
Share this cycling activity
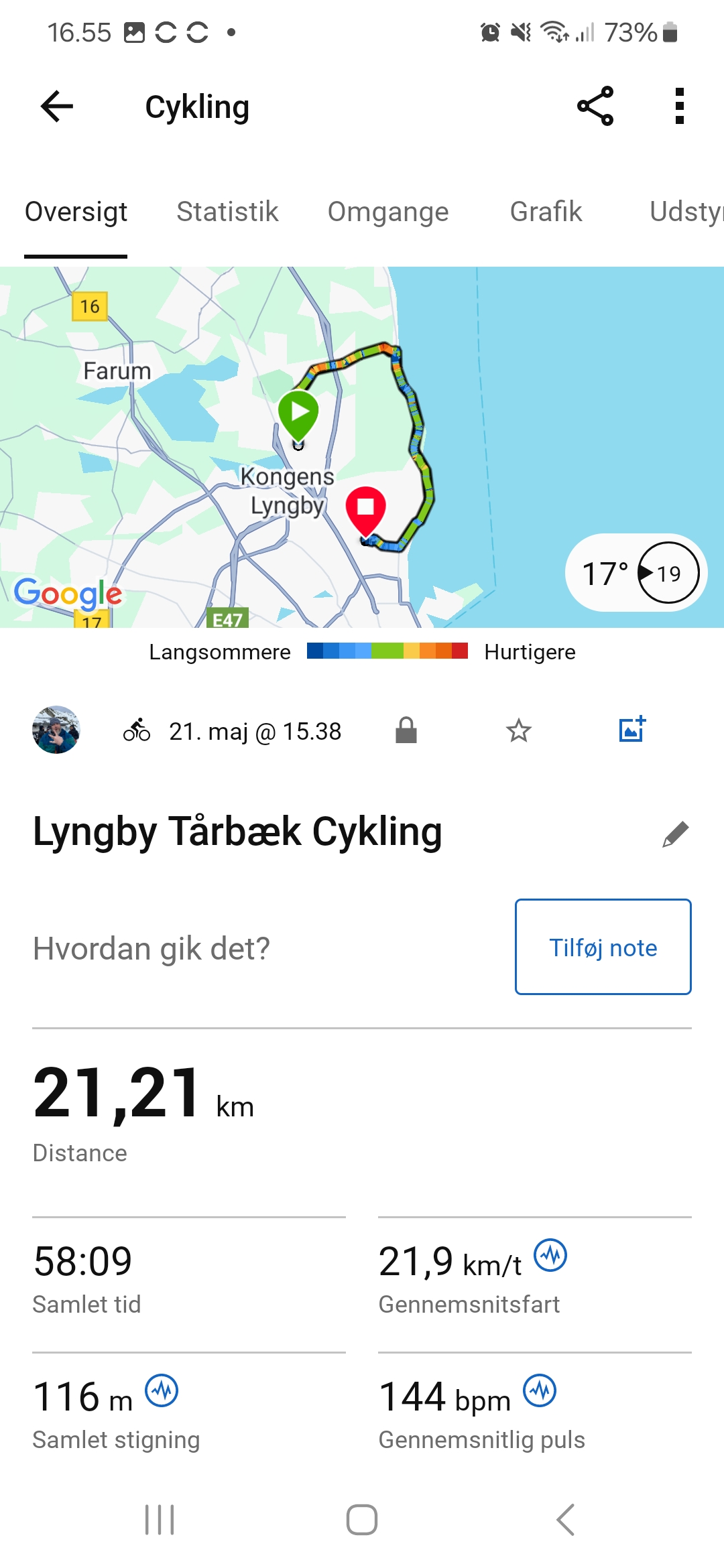(x=595, y=106)
